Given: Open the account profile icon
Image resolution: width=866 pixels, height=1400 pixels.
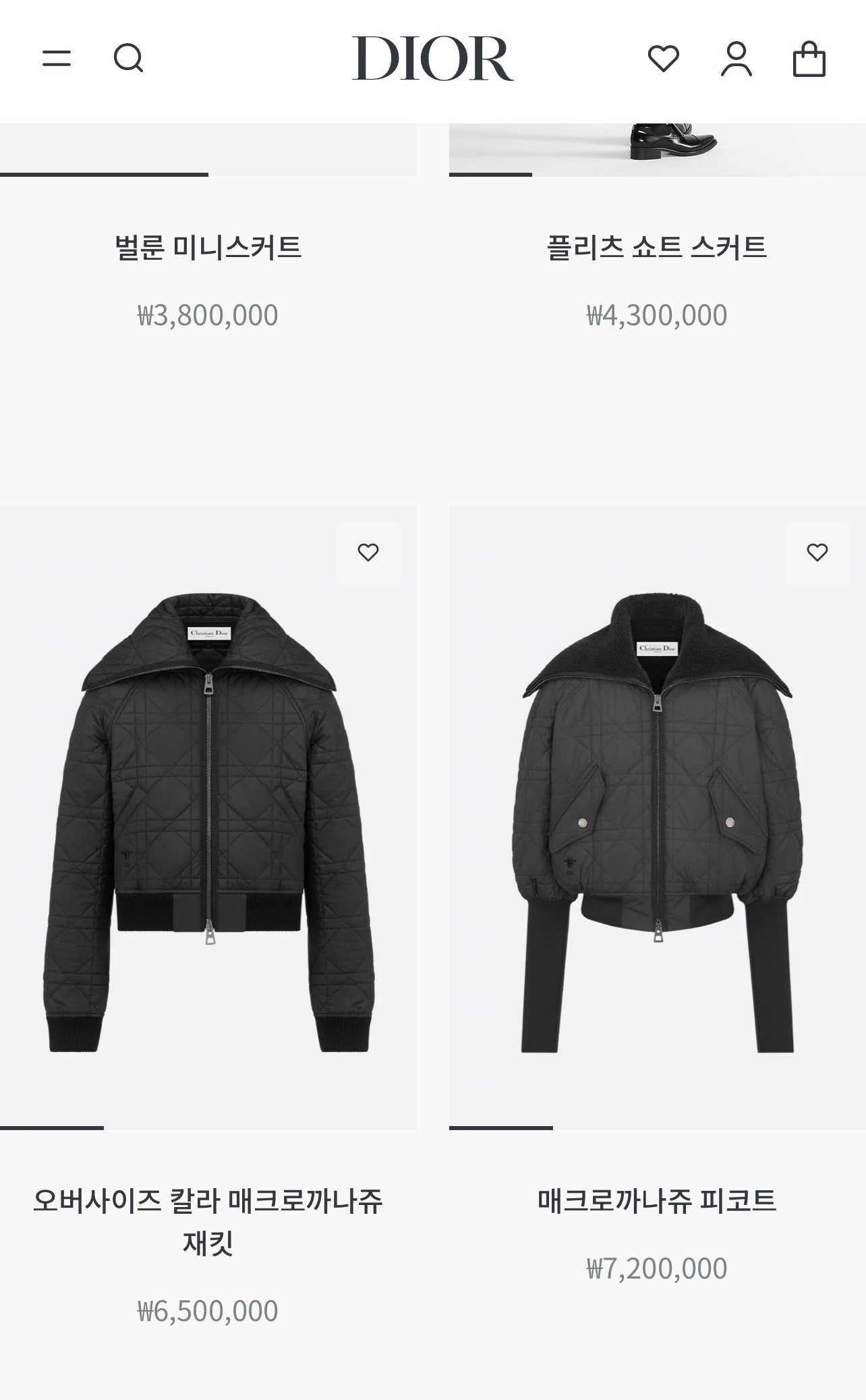Looking at the screenshot, I should [x=736, y=59].
